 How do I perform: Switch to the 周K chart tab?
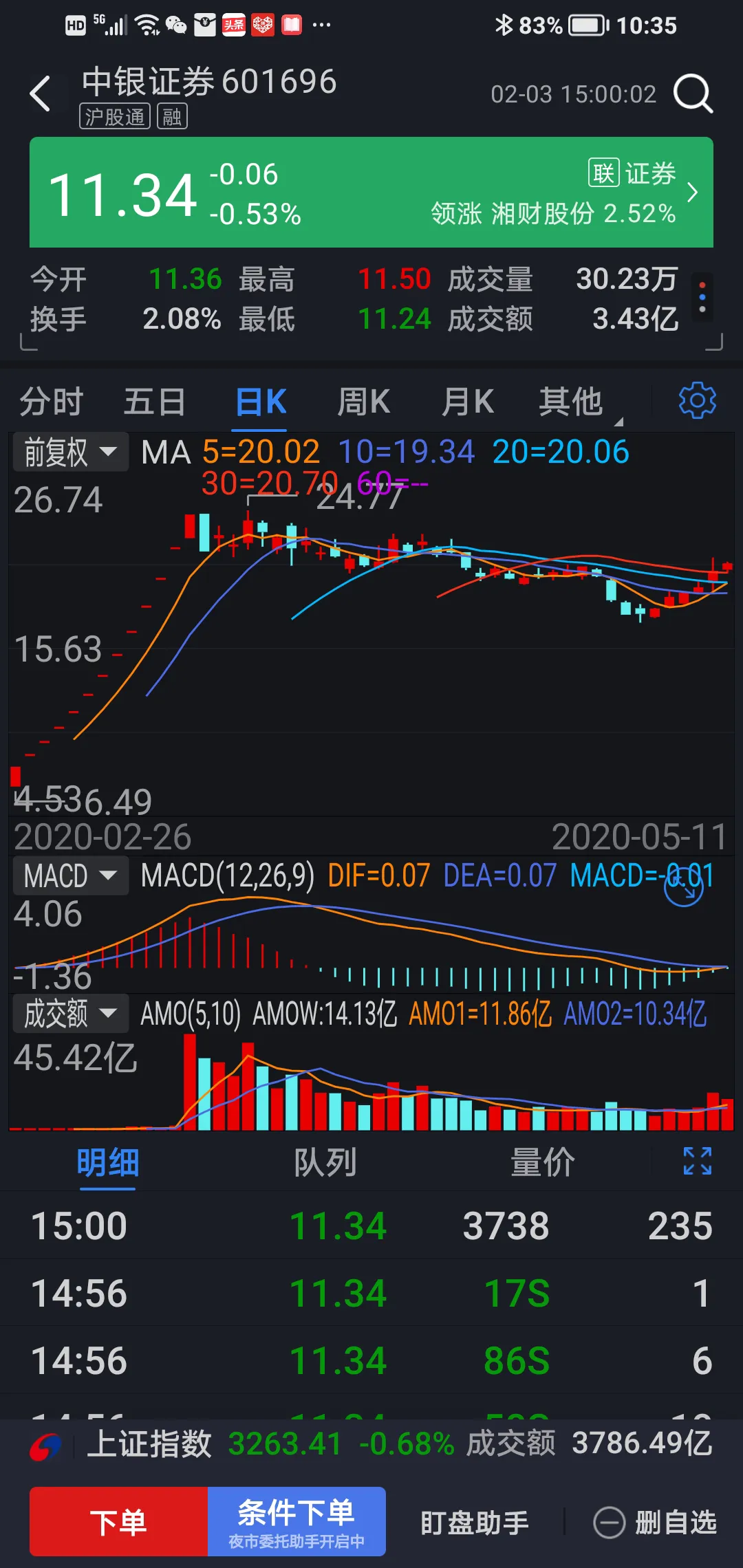(364, 402)
